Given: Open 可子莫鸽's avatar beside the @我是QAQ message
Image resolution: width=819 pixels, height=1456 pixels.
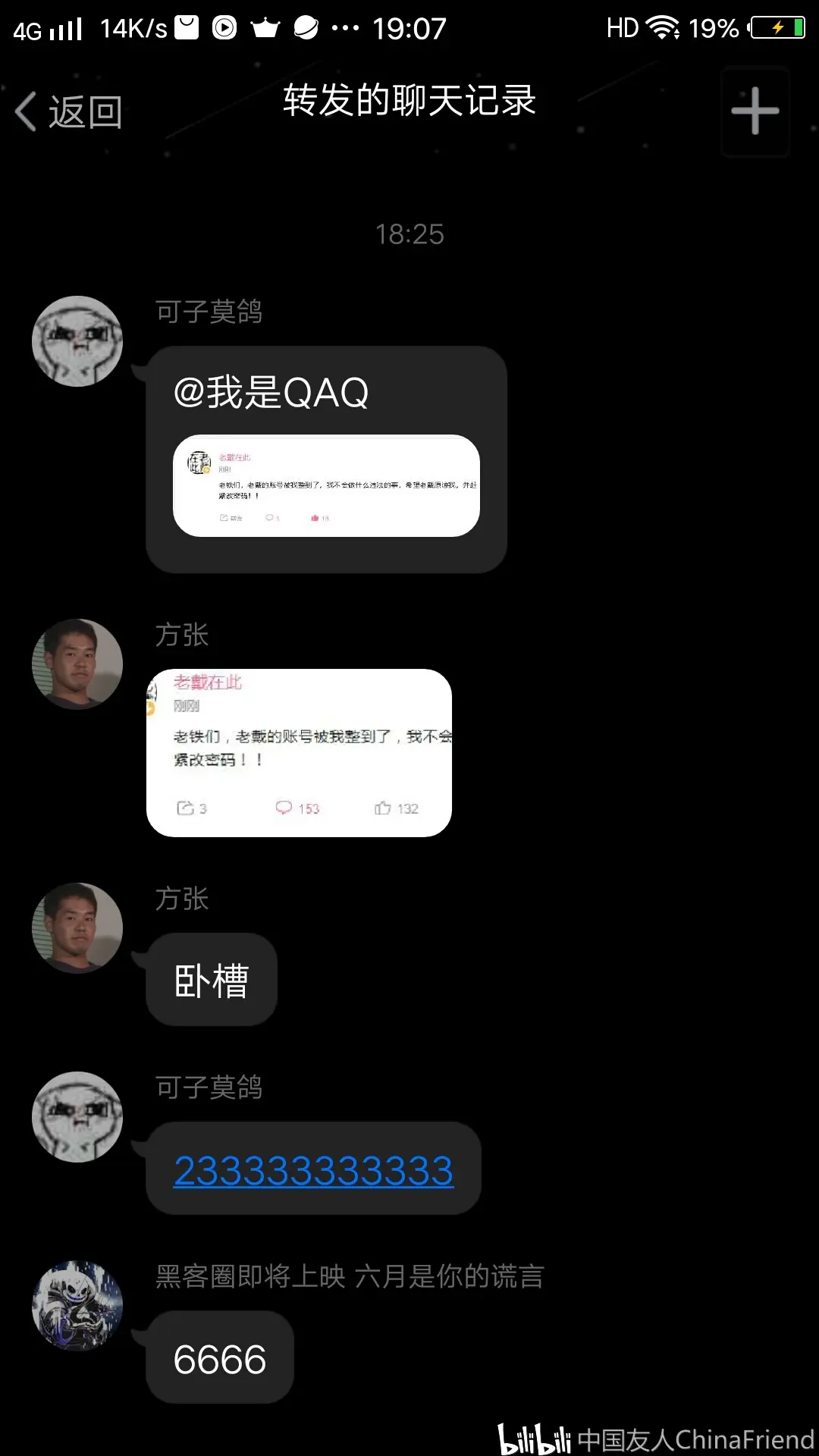Looking at the screenshot, I should coord(77,341).
